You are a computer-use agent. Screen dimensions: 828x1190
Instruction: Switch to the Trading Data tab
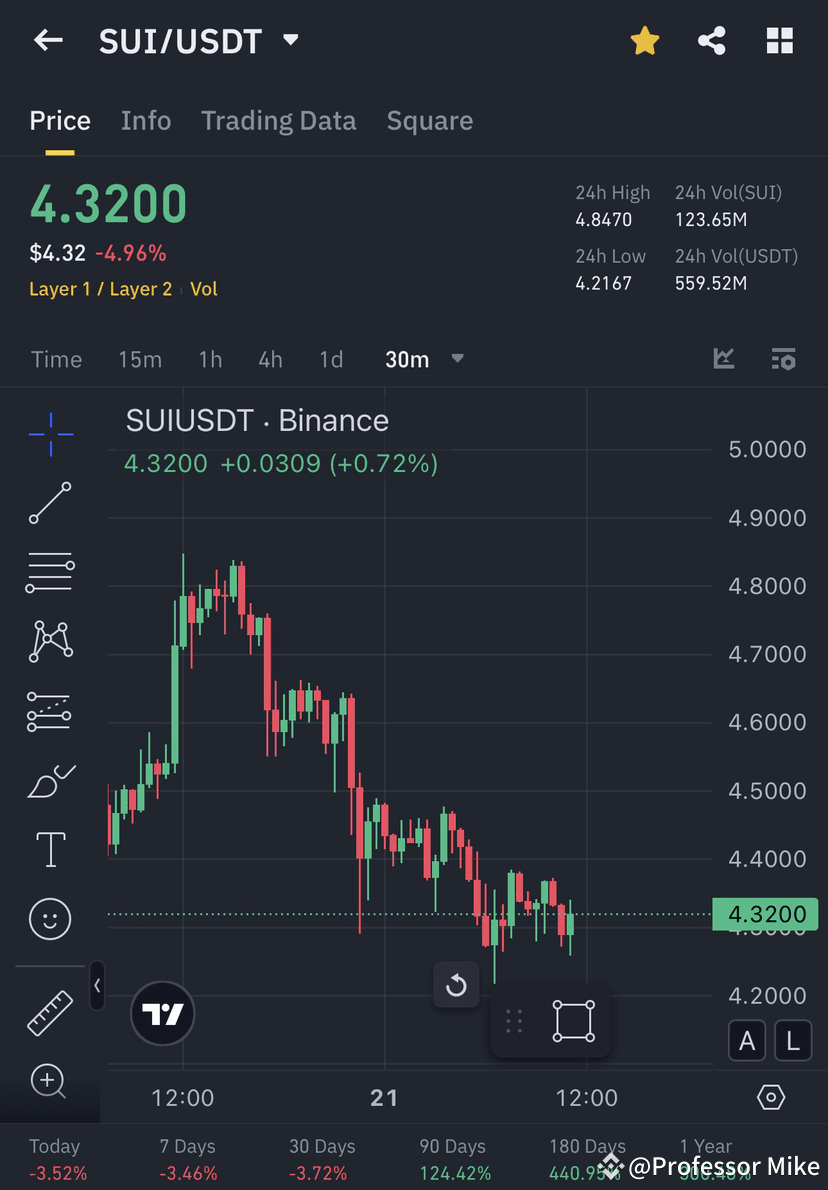278,120
